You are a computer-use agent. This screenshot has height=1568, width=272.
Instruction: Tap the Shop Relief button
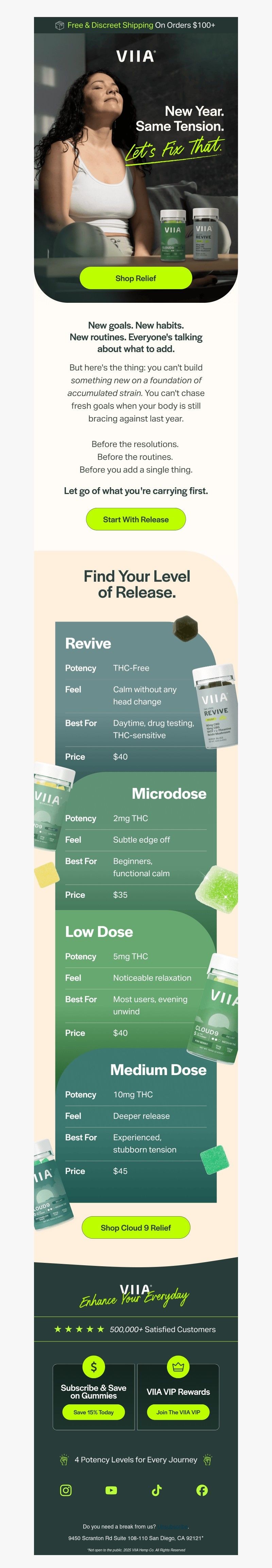136,278
